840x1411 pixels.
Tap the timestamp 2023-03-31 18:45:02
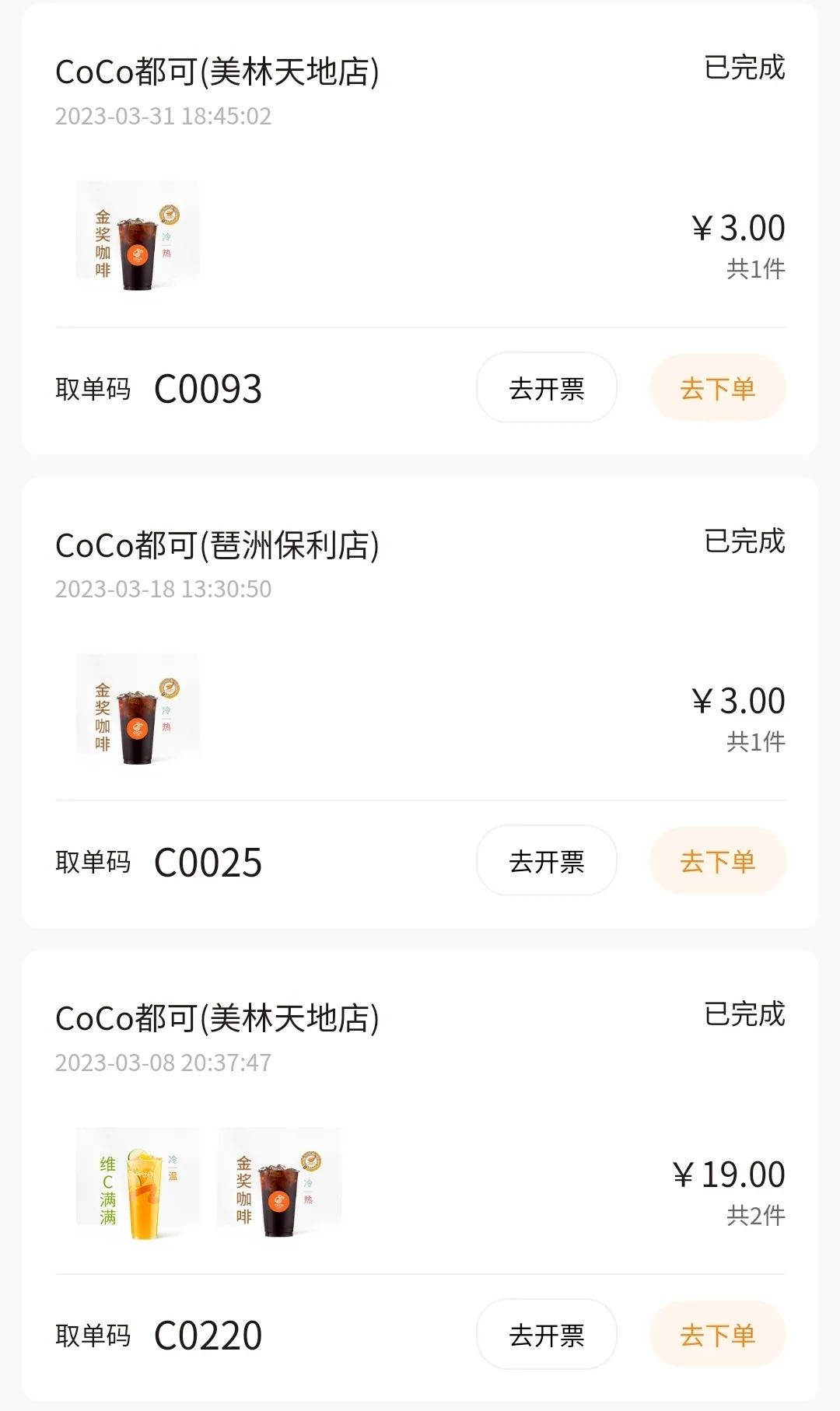tap(162, 117)
